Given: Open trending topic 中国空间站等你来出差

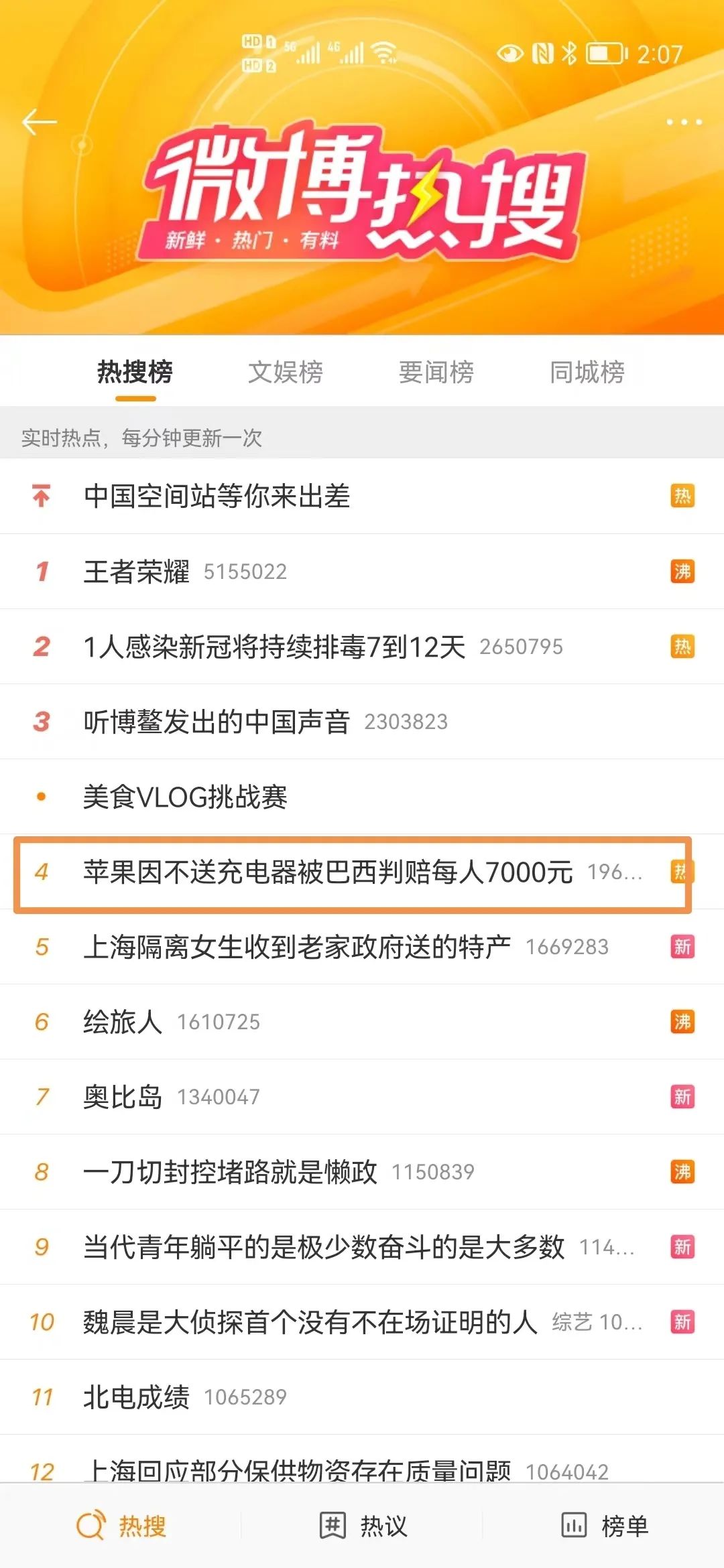Looking at the screenshot, I should [x=221, y=496].
